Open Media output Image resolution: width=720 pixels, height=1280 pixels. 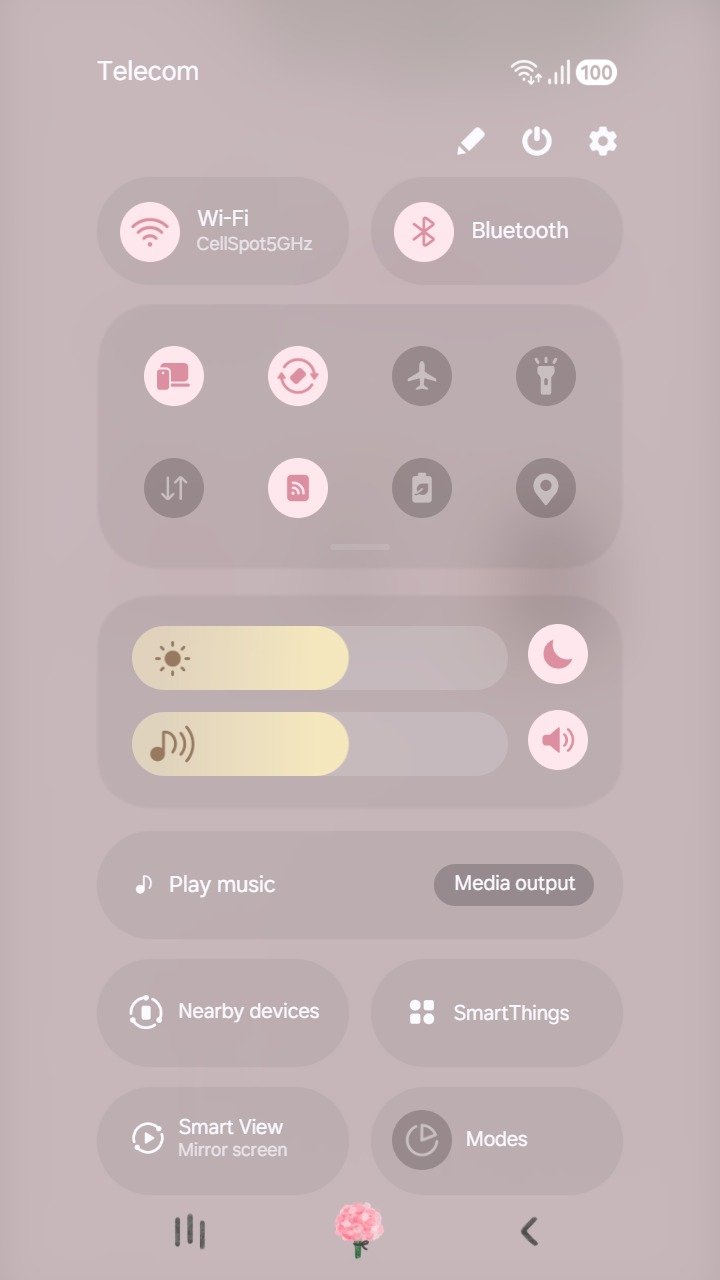[514, 884]
